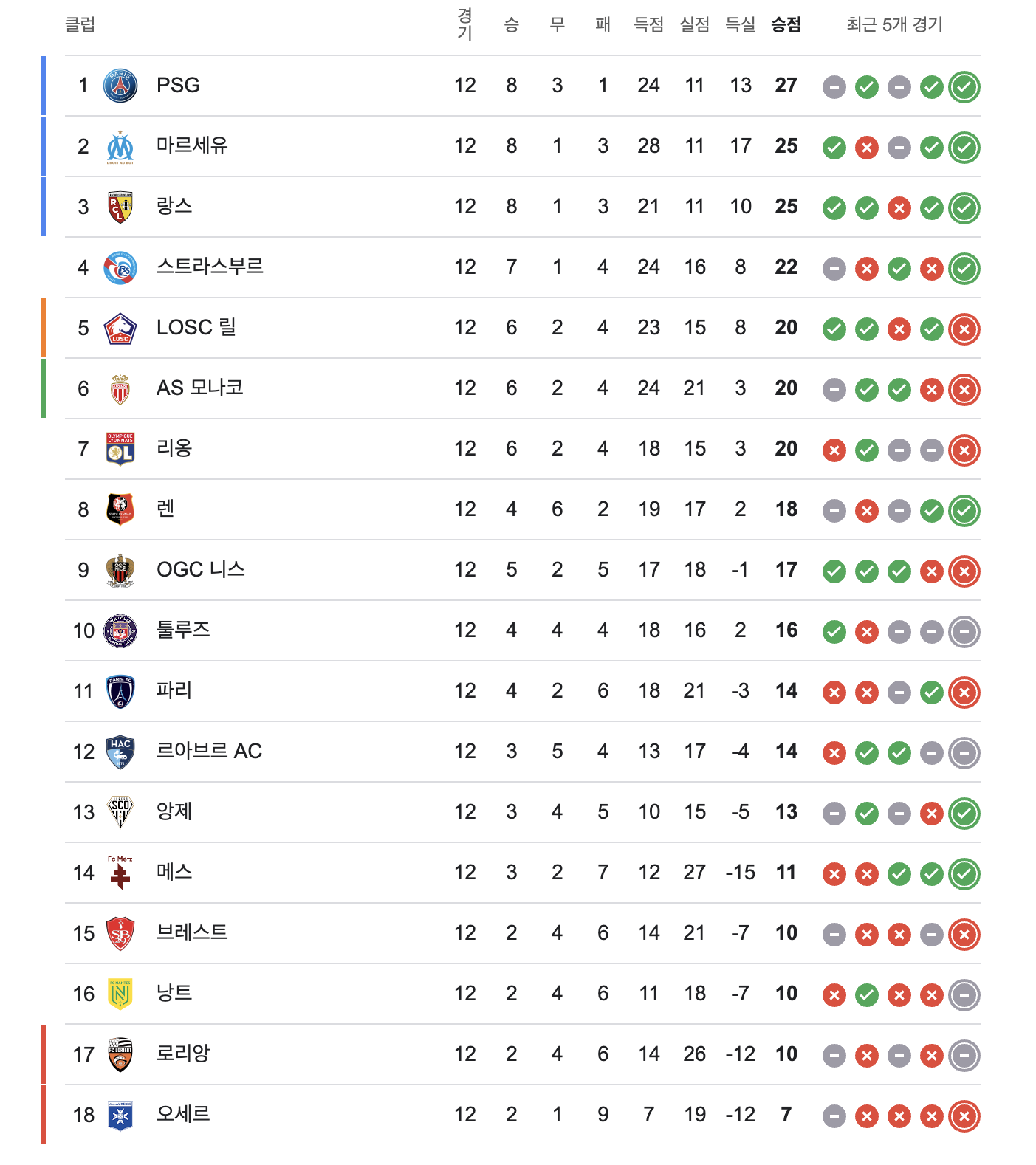Tap PSG's most recent match result icon
This screenshot has width=1036, height=1165.
(x=964, y=87)
